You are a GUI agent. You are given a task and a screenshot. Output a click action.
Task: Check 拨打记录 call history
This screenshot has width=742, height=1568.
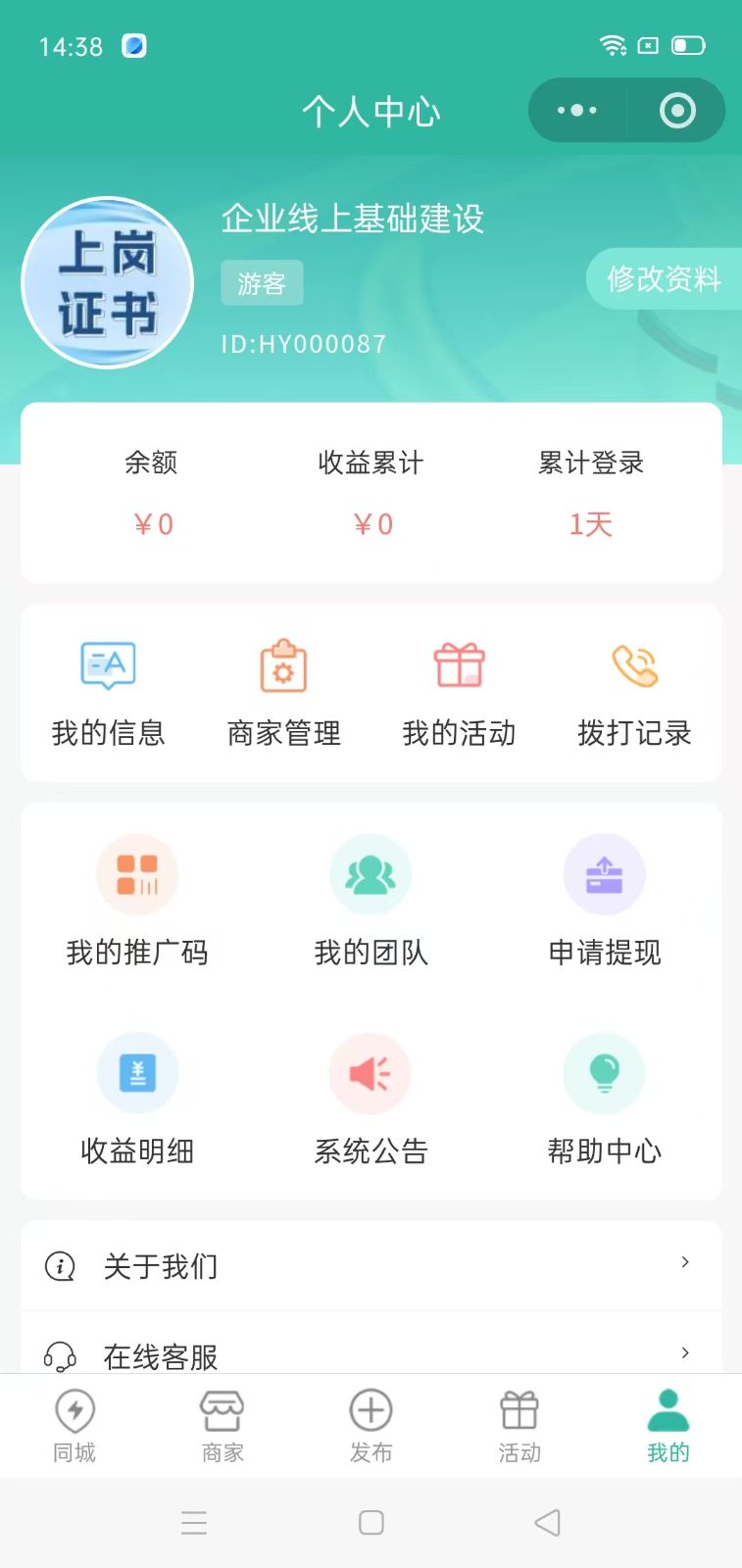click(634, 693)
